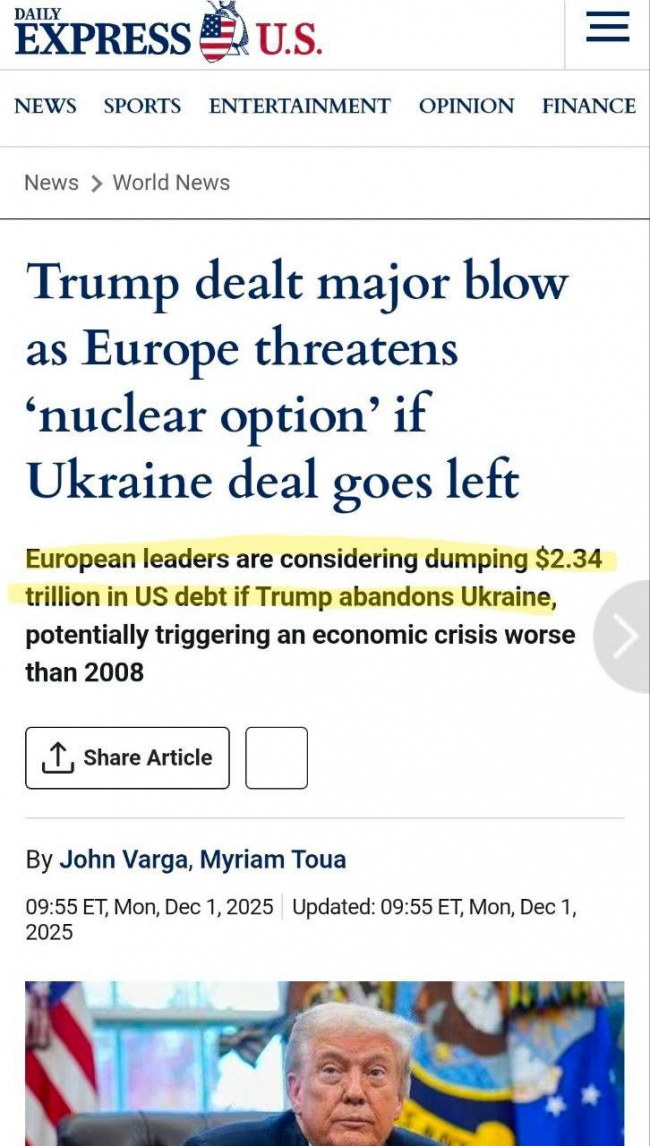This screenshot has width=650, height=1146.
Task: Open the Finance section
Action: coord(588,106)
